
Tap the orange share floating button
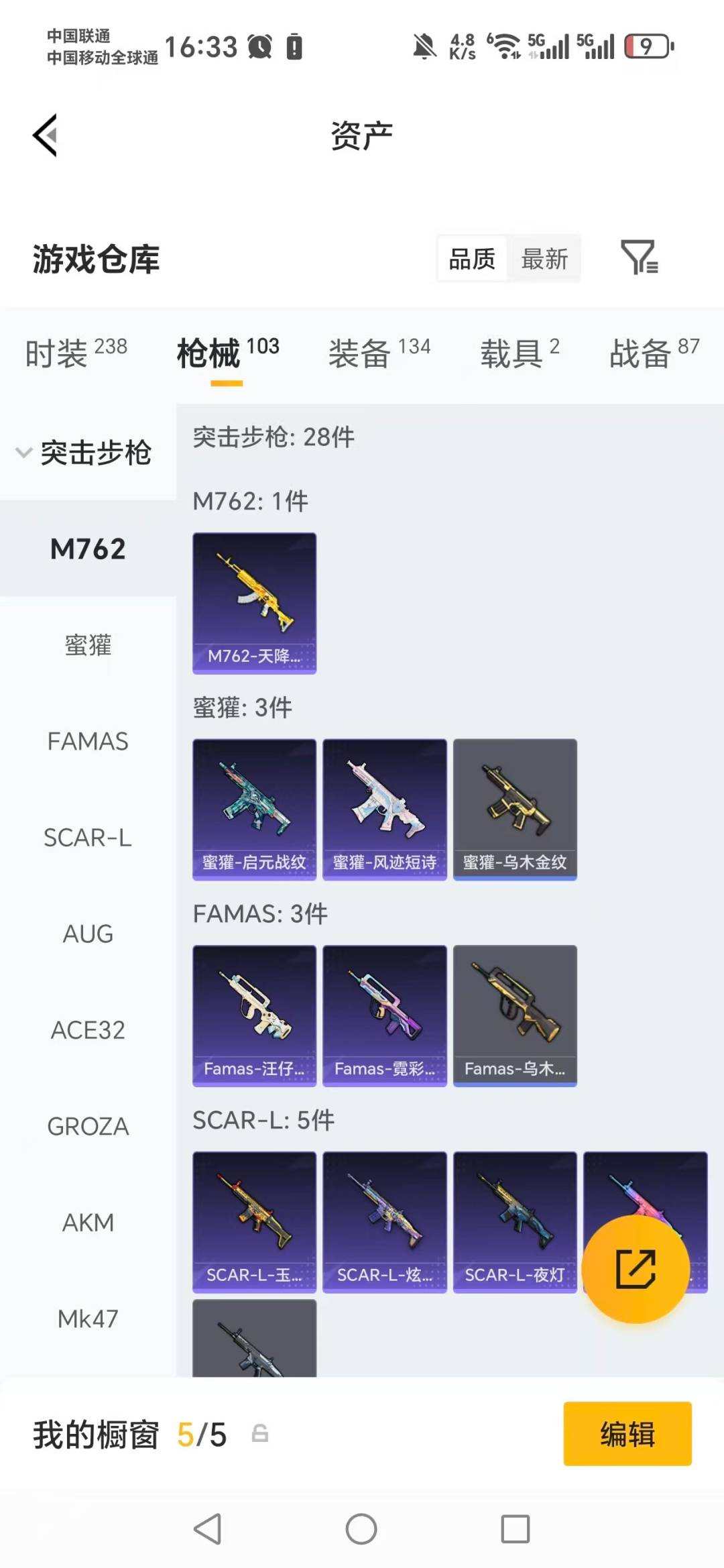(x=636, y=1268)
